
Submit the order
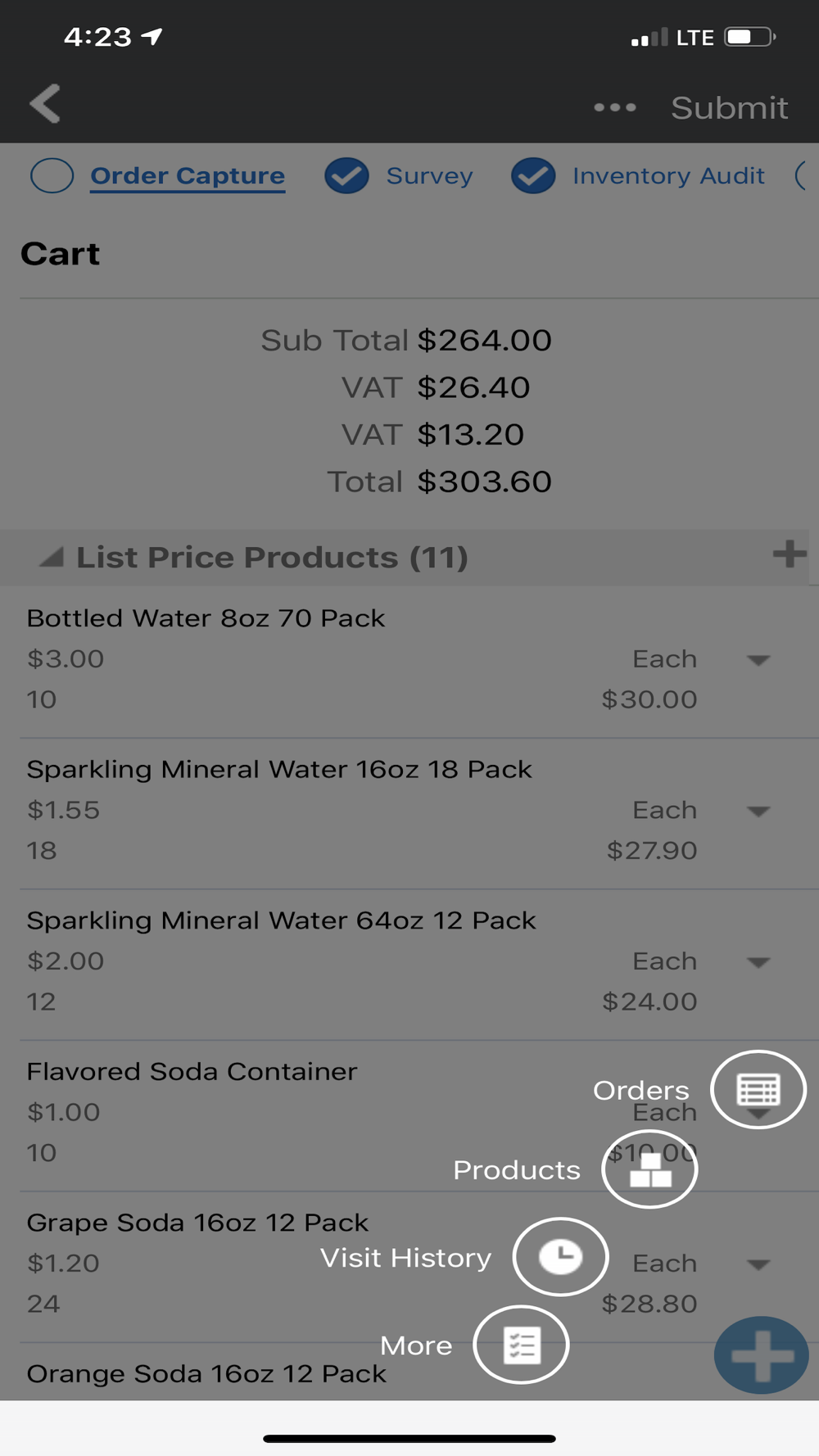(x=729, y=107)
